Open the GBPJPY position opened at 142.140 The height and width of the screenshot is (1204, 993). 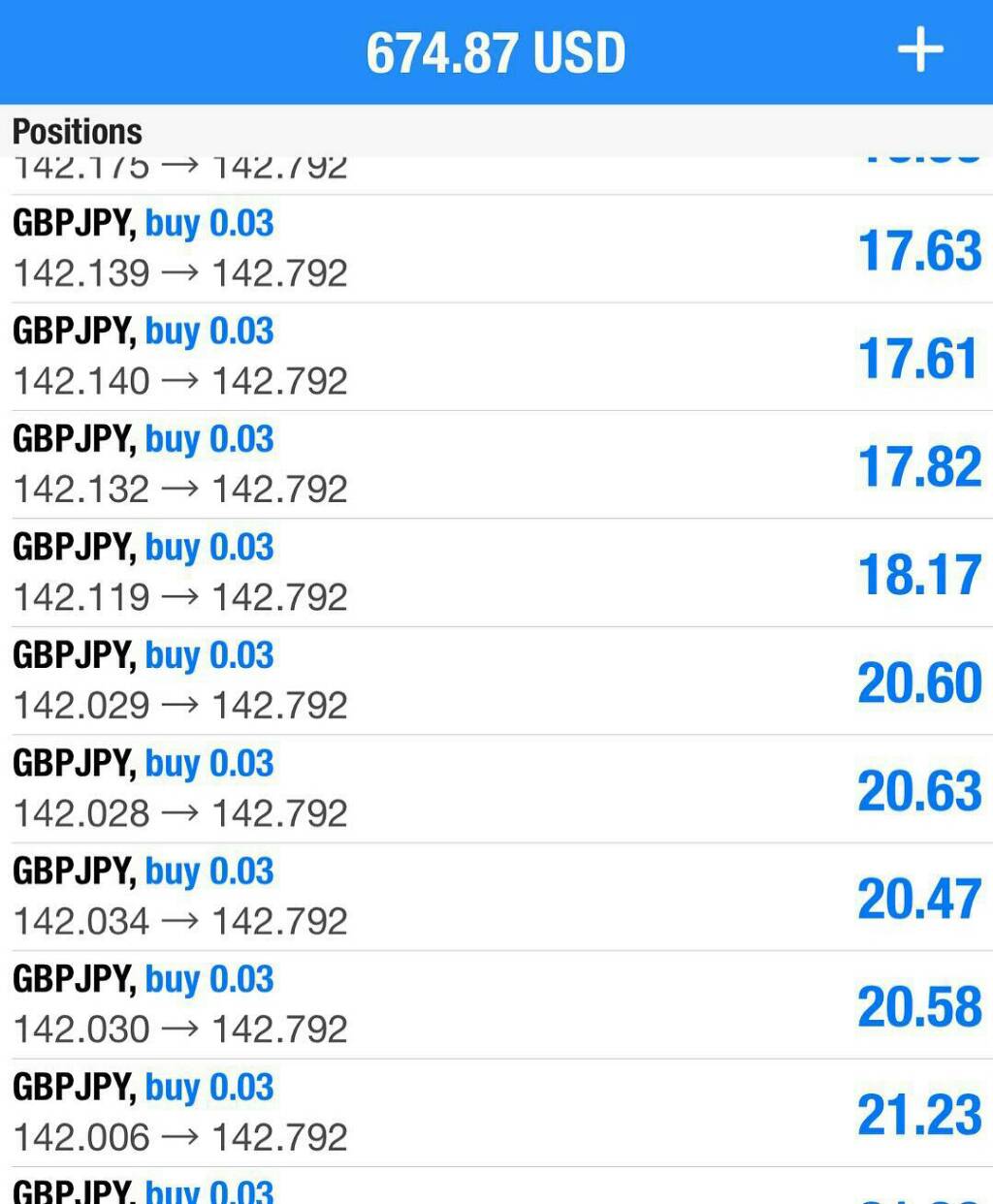(496, 357)
